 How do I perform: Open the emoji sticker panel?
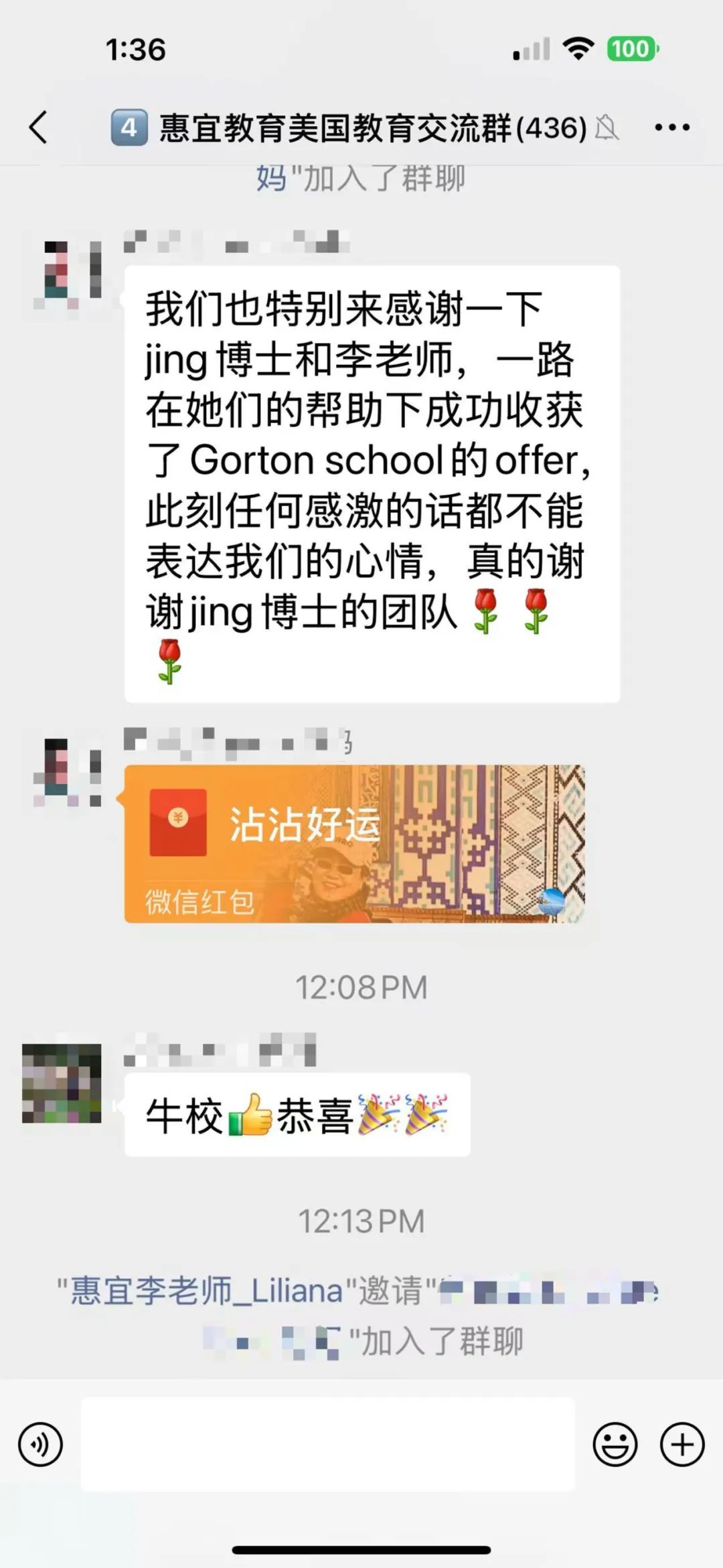pyautogui.click(x=615, y=1445)
